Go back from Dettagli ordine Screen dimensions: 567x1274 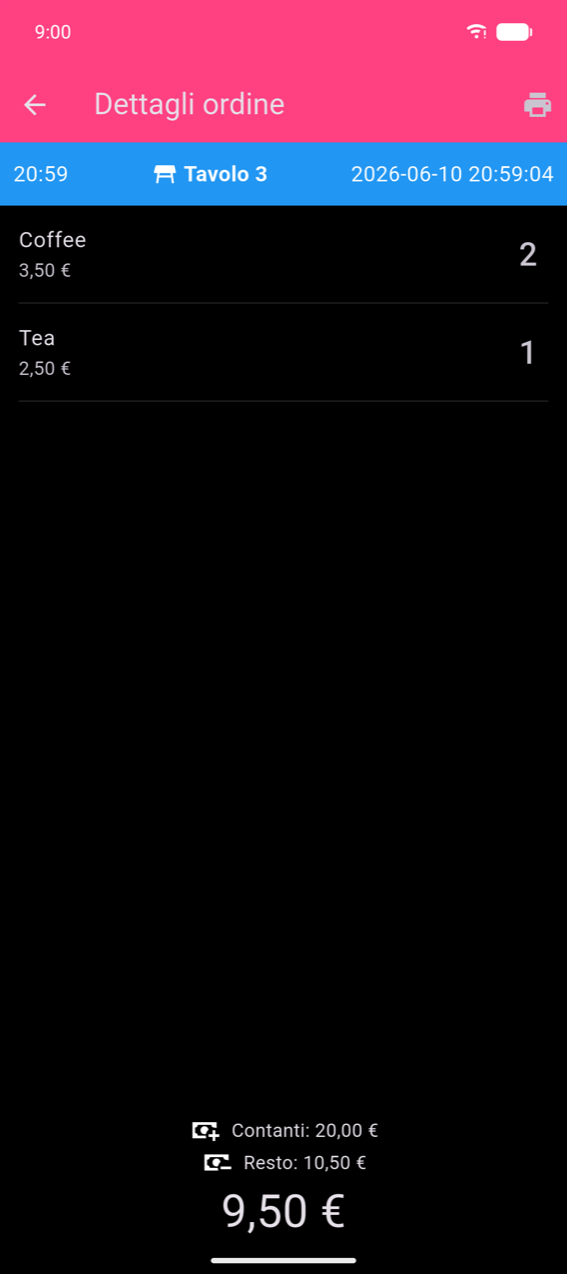pos(35,104)
